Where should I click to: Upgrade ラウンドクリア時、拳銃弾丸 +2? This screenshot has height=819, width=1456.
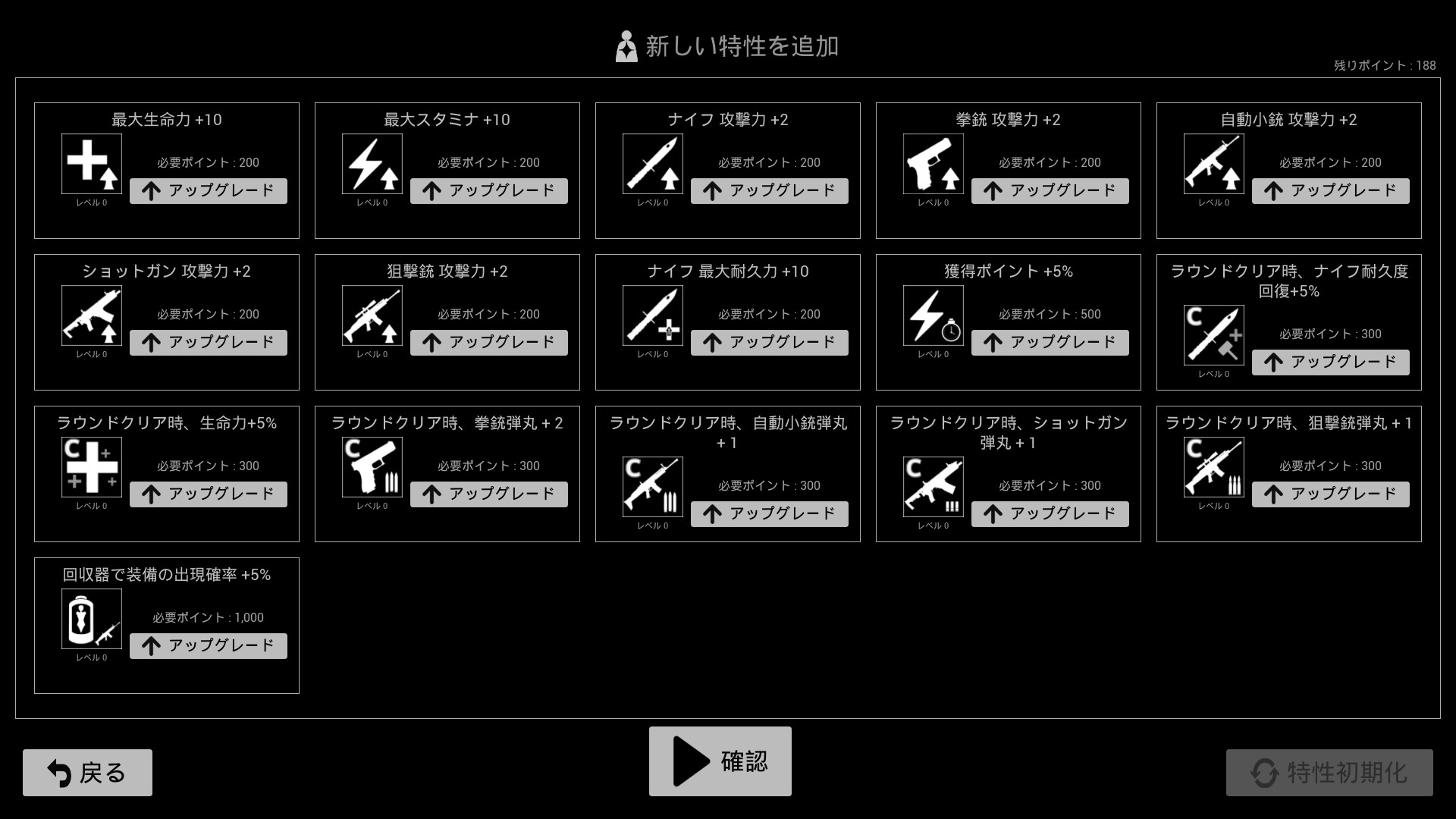(x=488, y=494)
